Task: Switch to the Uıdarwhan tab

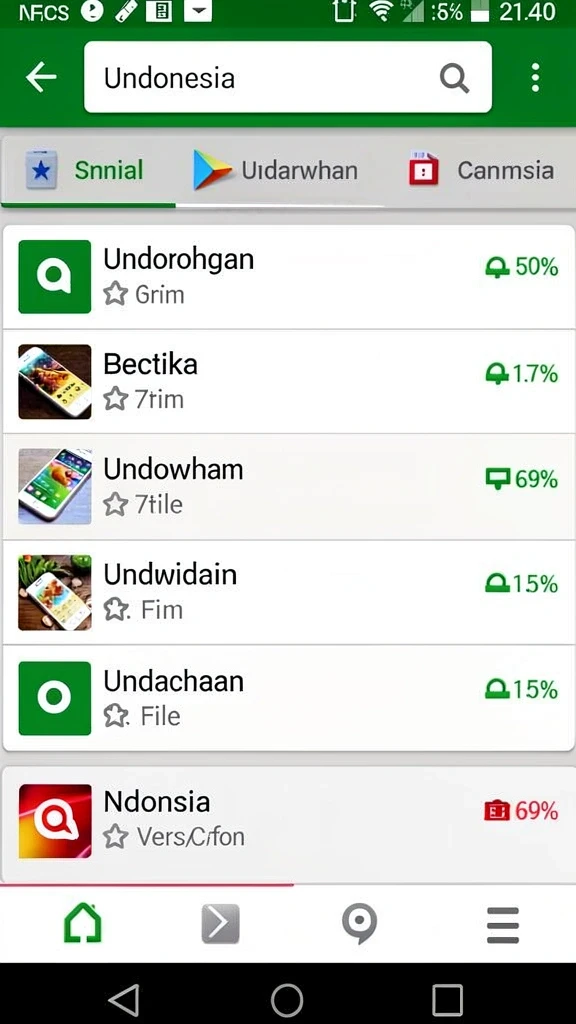Action: [x=276, y=170]
